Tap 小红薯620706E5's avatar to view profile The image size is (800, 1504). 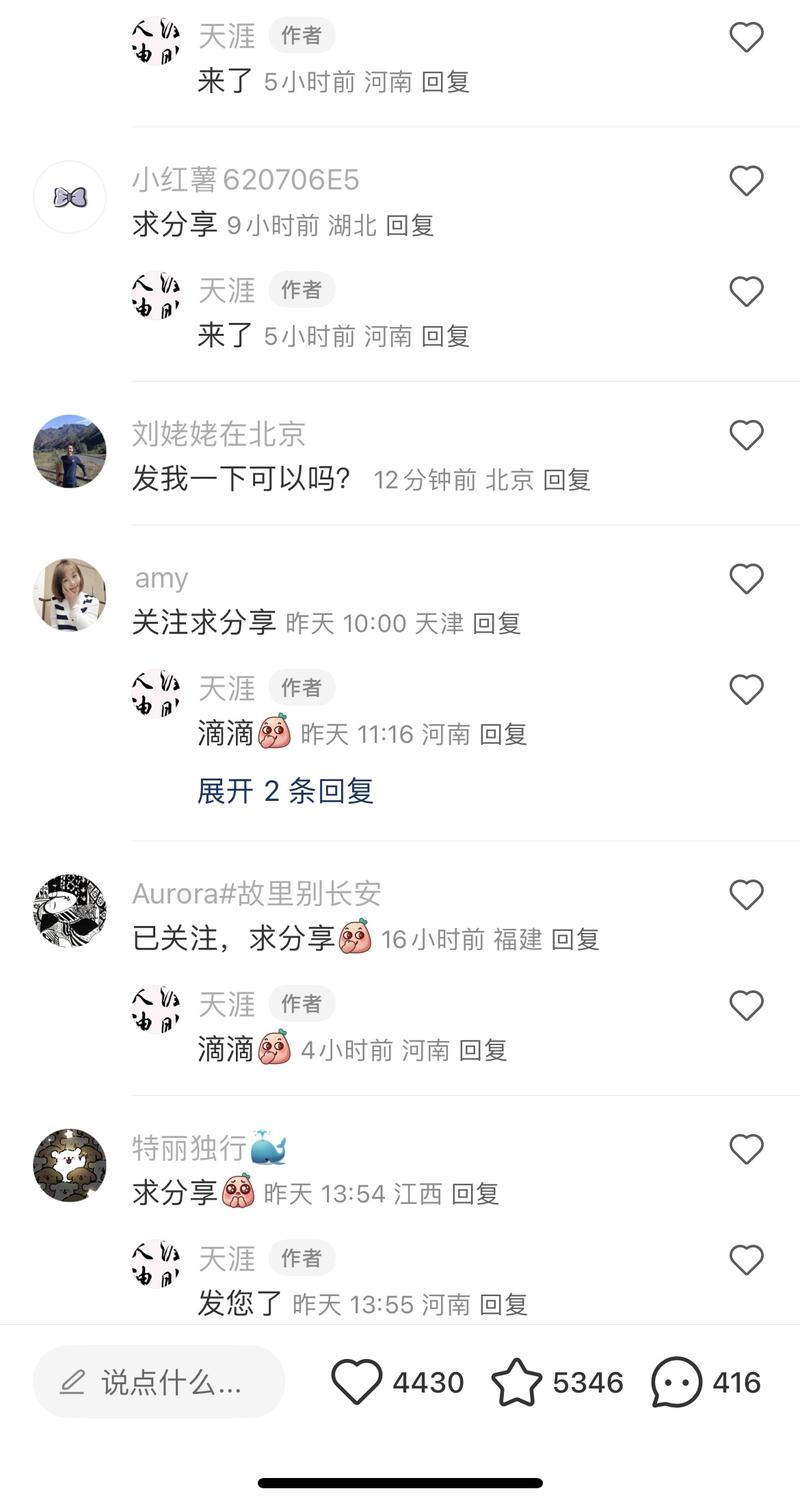[x=69, y=197]
